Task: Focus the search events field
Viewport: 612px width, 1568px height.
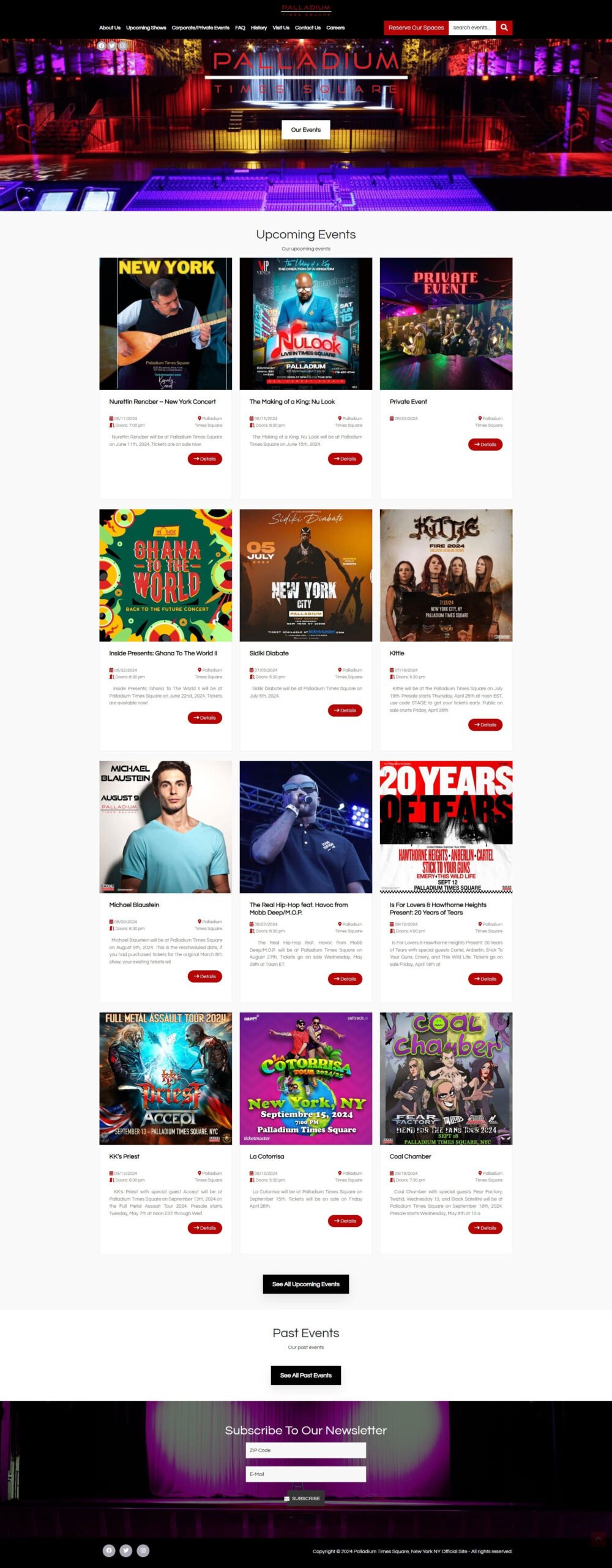Action: [472, 28]
